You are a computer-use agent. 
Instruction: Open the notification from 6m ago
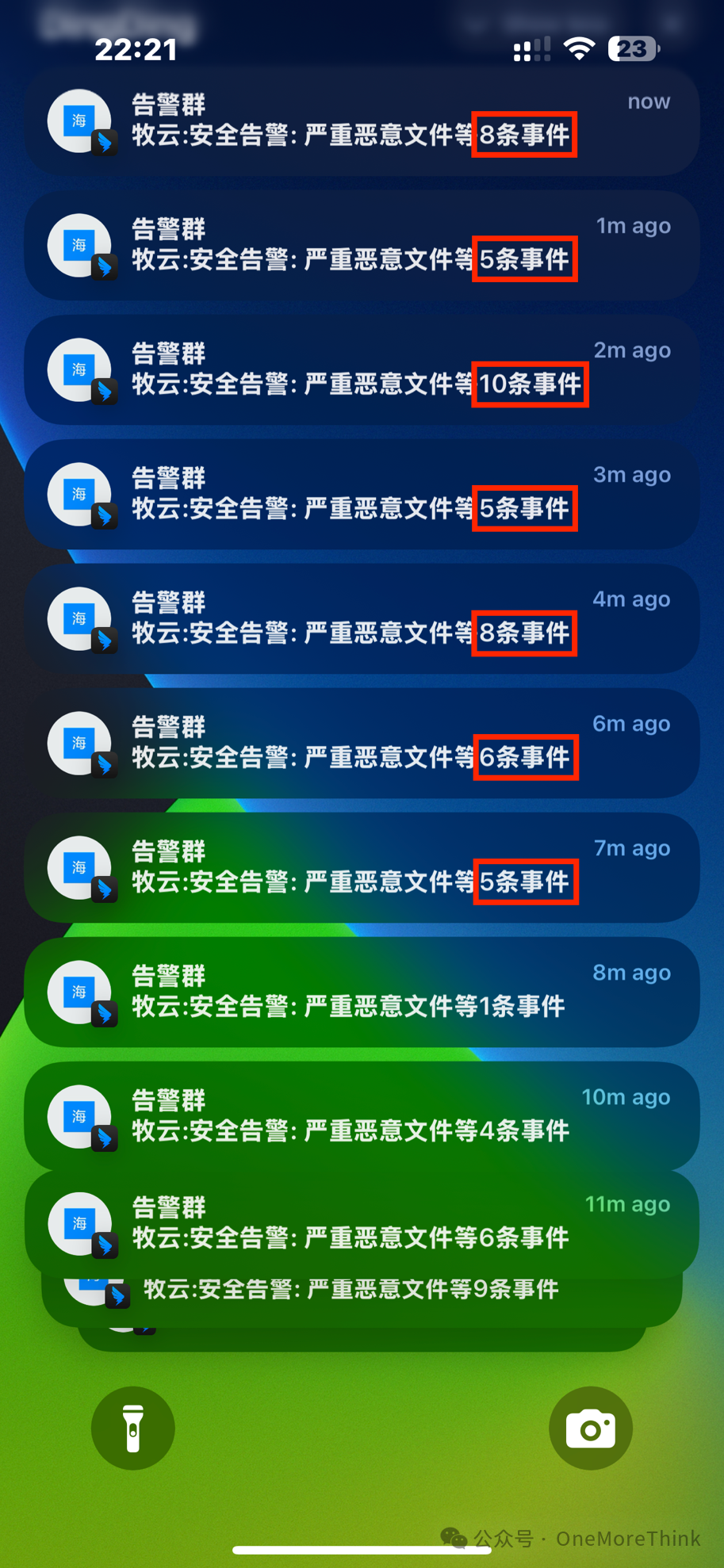(362, 743)
